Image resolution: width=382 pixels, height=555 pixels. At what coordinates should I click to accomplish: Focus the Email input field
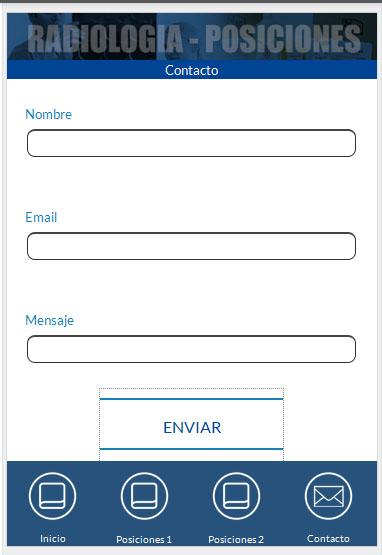pos(191,246)
